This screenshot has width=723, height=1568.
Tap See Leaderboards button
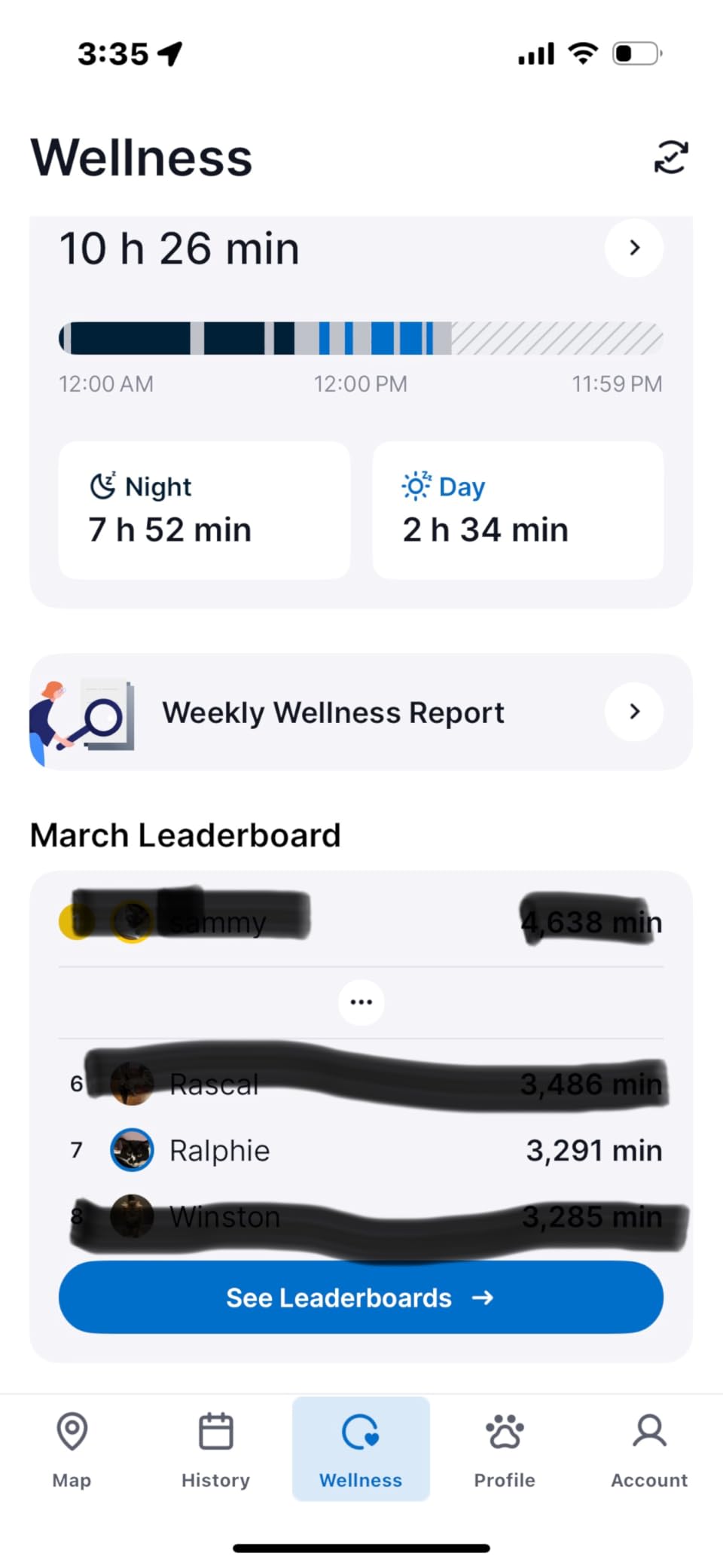361,1297
